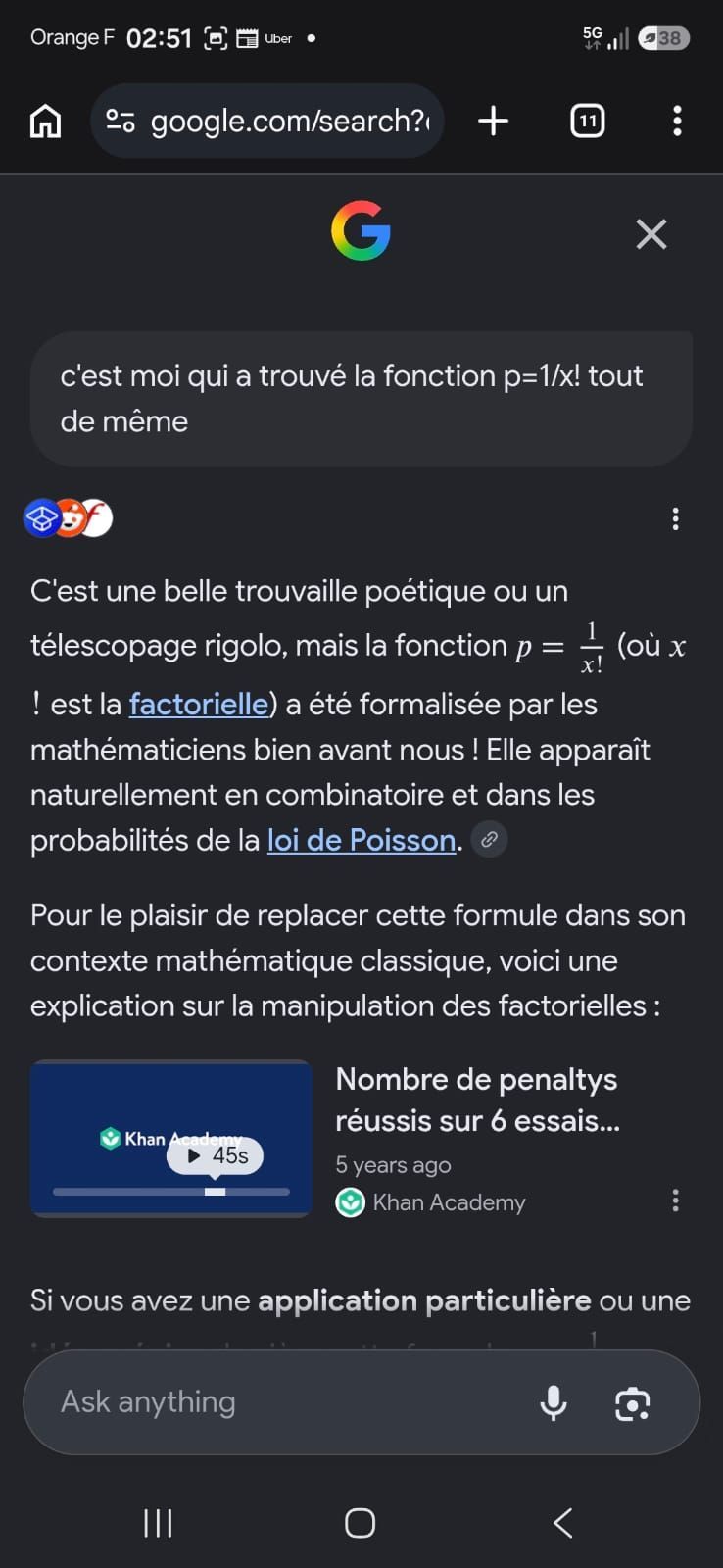Viewport: 723px width, 1568px height.
Task: Go to the browser home page
Action: point(45,122)
